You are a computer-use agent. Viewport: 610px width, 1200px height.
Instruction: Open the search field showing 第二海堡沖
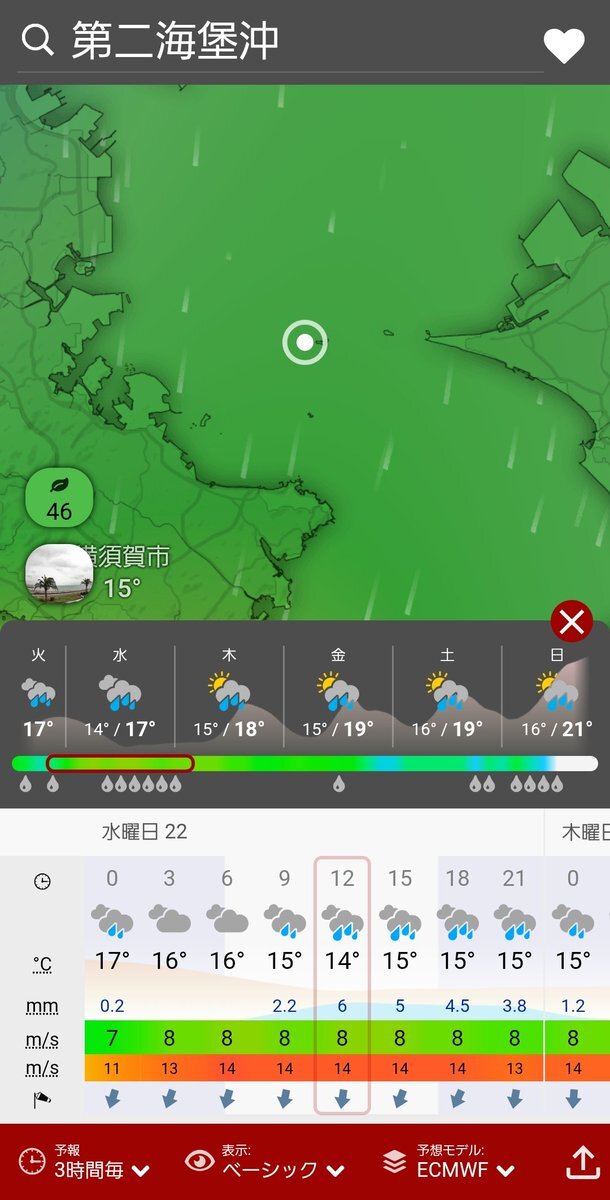pos(280,42)
